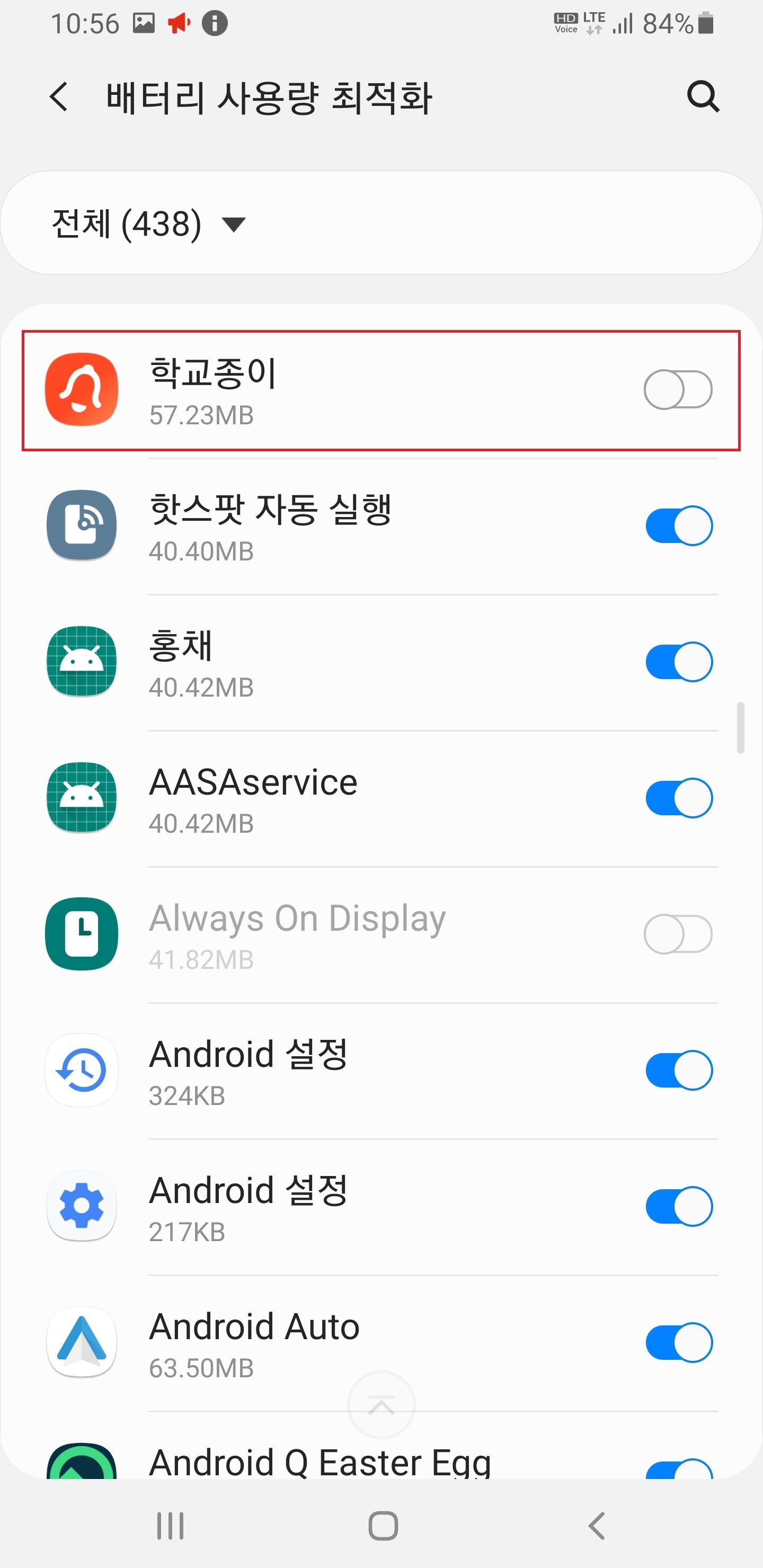Toggle AASAservice battery optimization off
The width and height of the screenshot is (763, 1568).
coord(678,797)
